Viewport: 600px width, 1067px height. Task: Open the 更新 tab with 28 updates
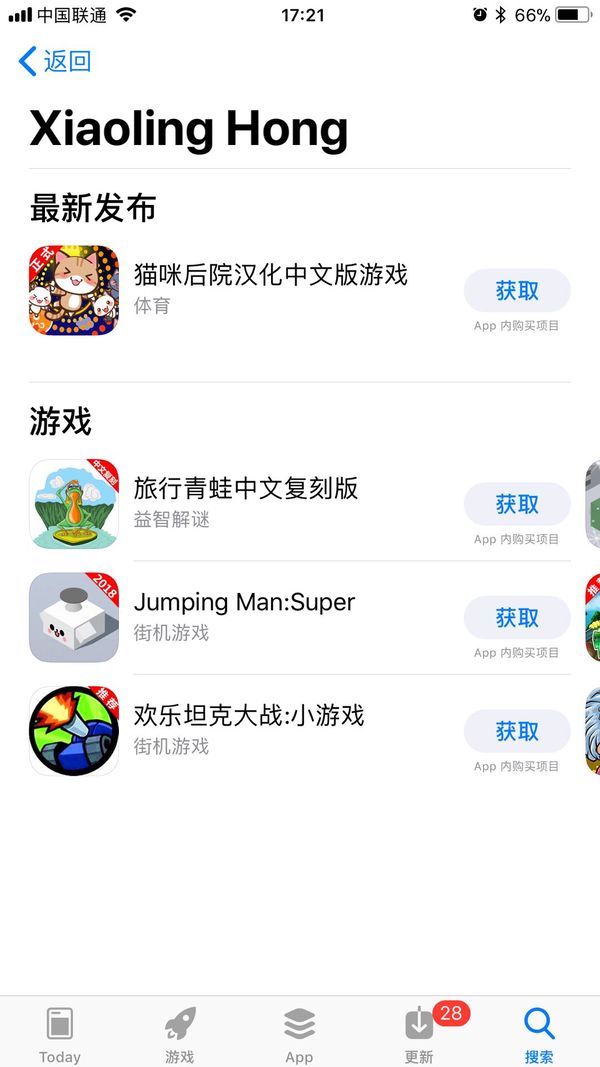pos(420,1034)
